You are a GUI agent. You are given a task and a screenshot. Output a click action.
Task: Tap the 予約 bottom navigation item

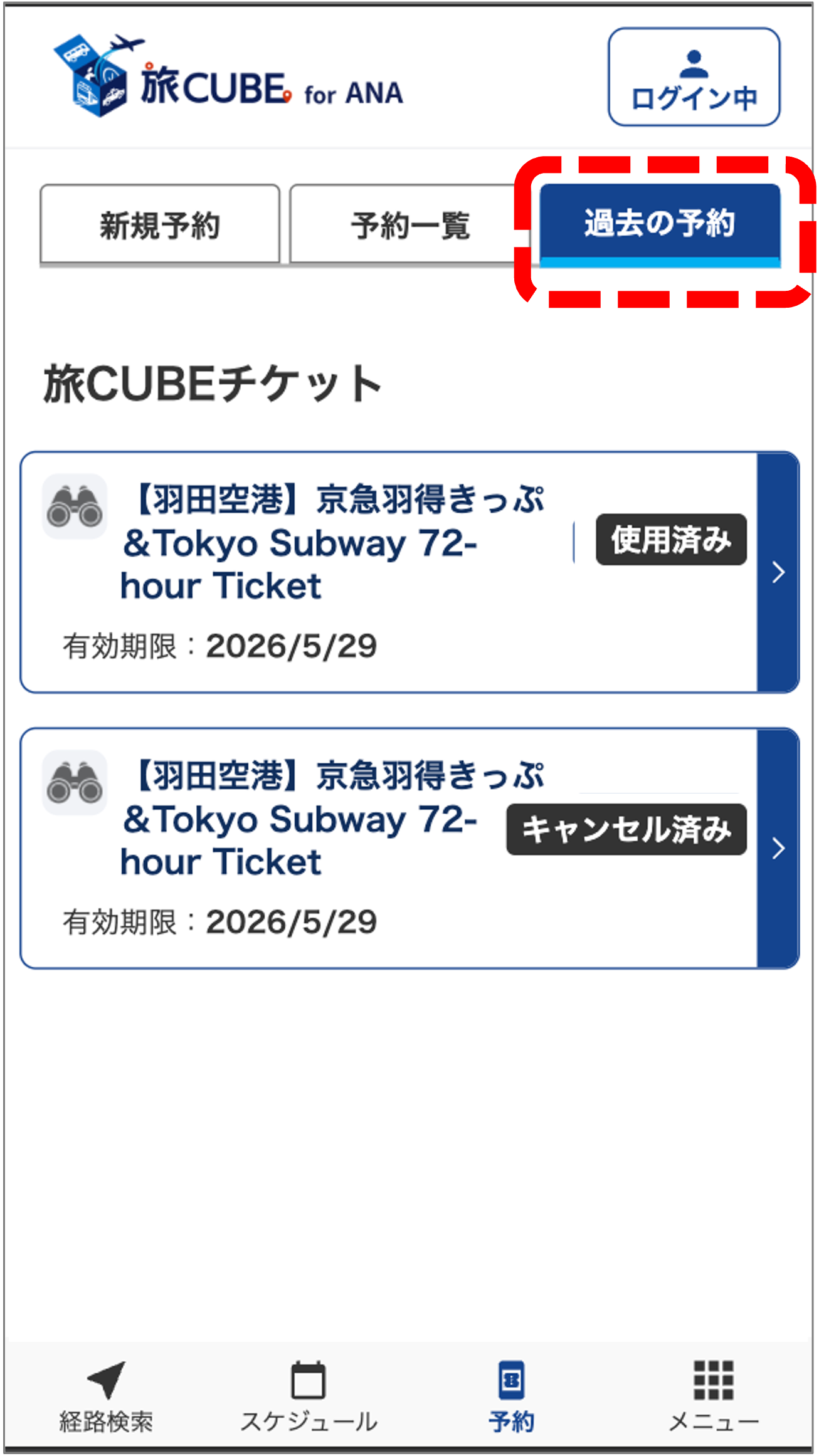point(511,1397)
